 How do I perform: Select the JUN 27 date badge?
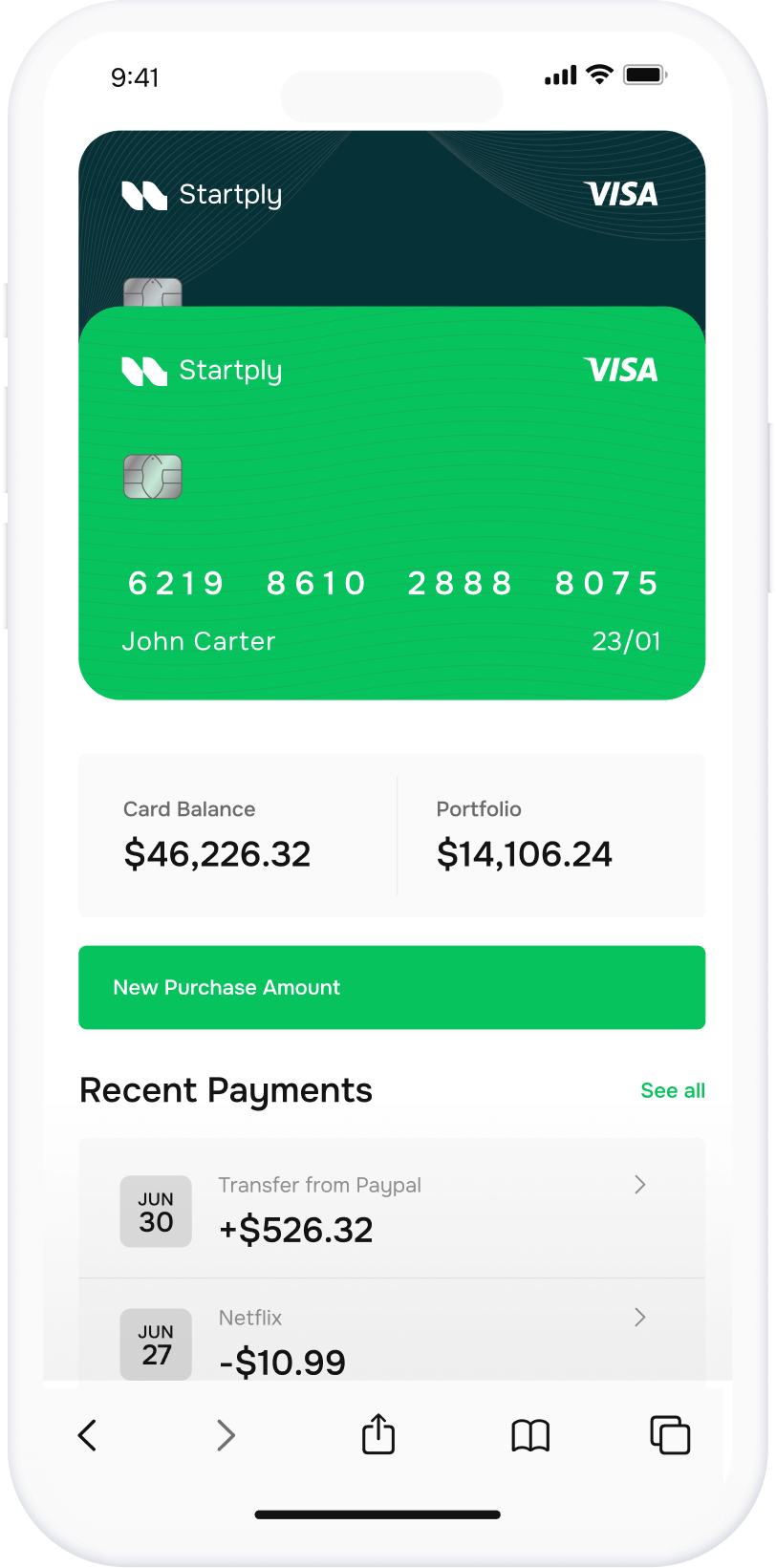pos(155,1343)
